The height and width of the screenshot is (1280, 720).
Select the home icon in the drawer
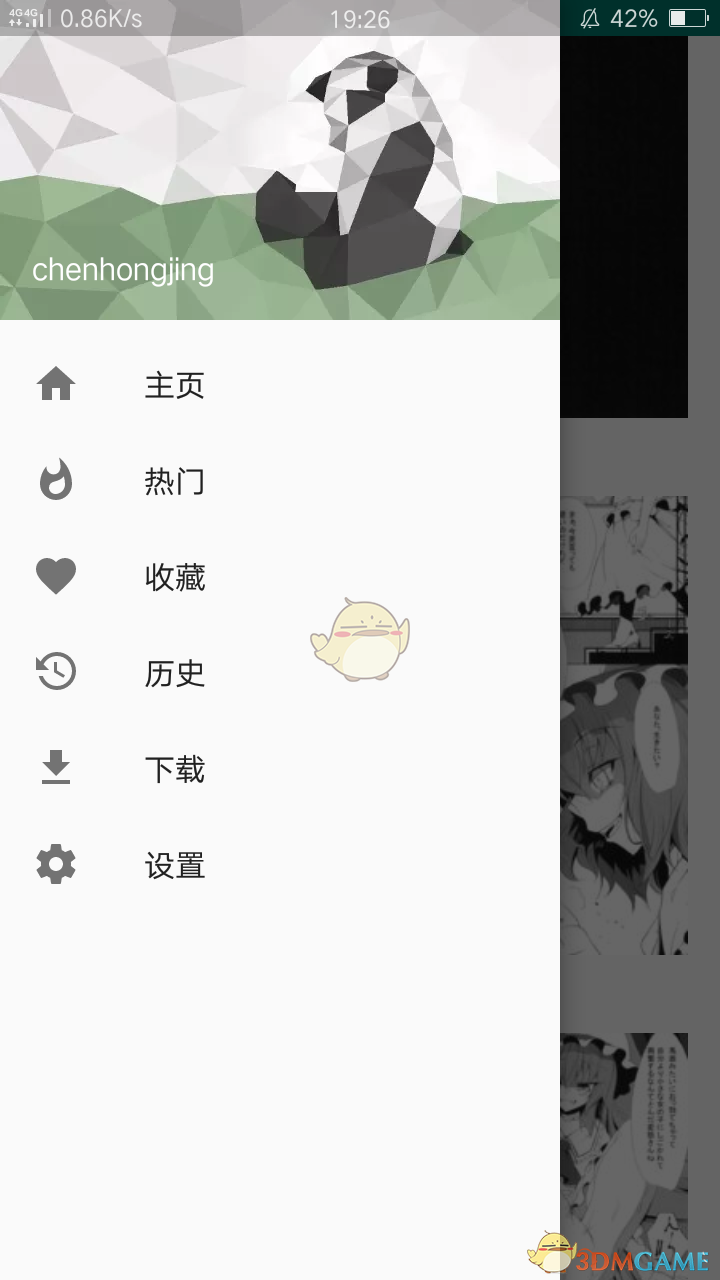point(55,383)
